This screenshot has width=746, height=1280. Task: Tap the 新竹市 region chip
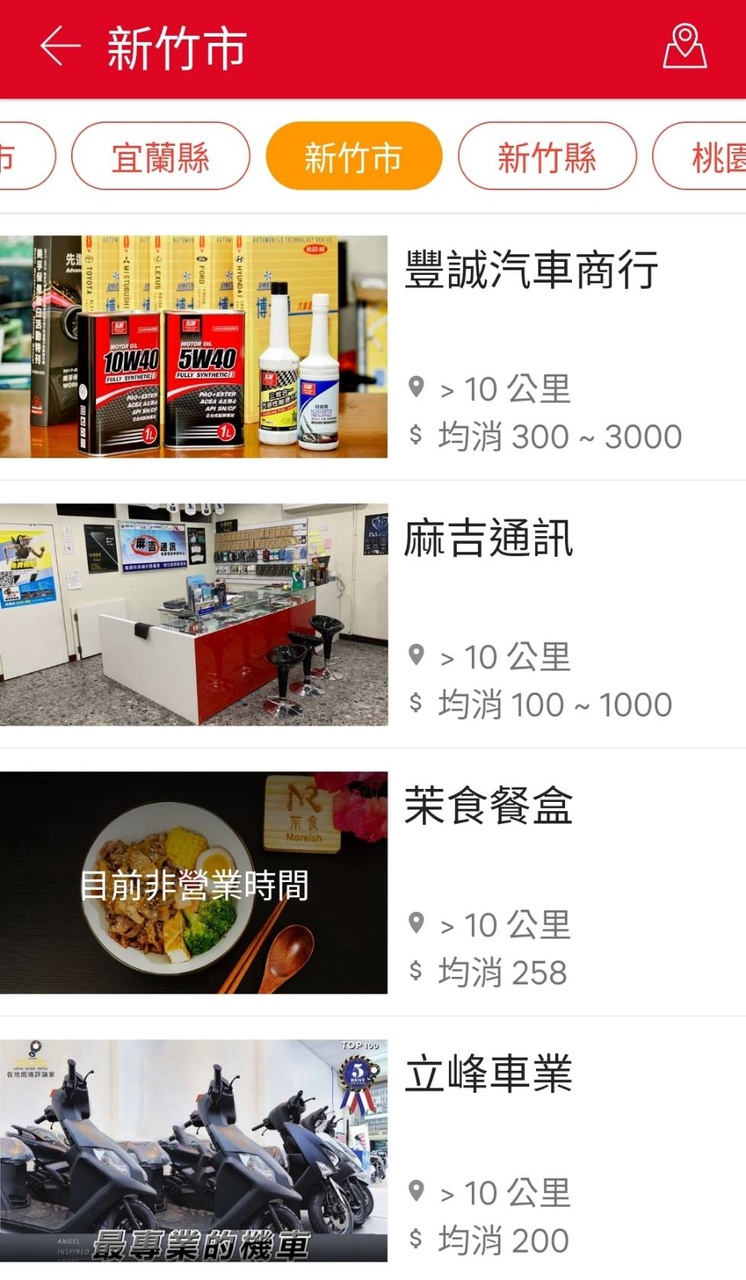353,157
